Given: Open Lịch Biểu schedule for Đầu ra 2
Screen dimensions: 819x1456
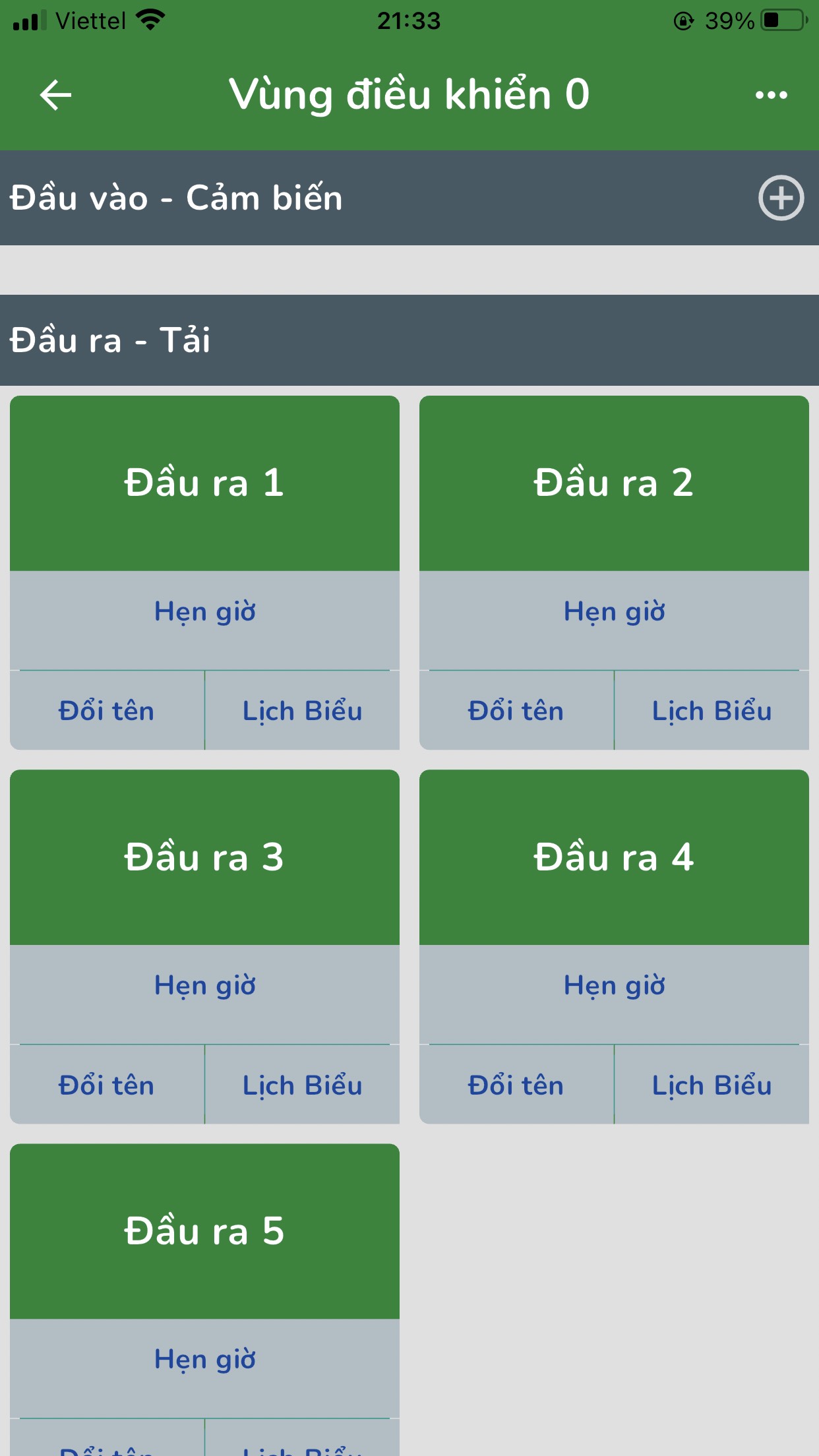Looking at the screenshot, I should (x=712, y=710).
